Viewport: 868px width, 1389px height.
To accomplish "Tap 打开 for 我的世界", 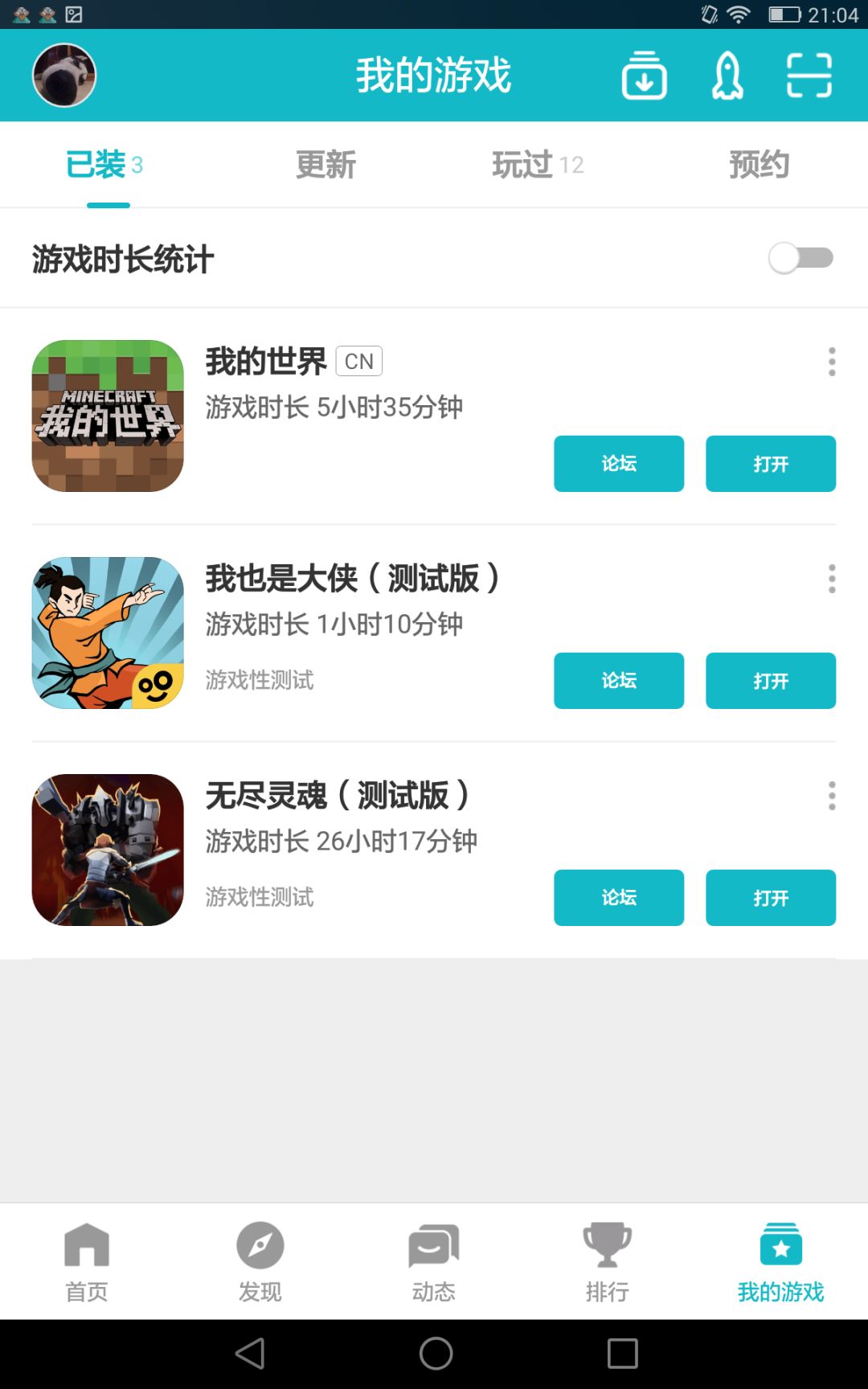I will click(x=771, y=464).
